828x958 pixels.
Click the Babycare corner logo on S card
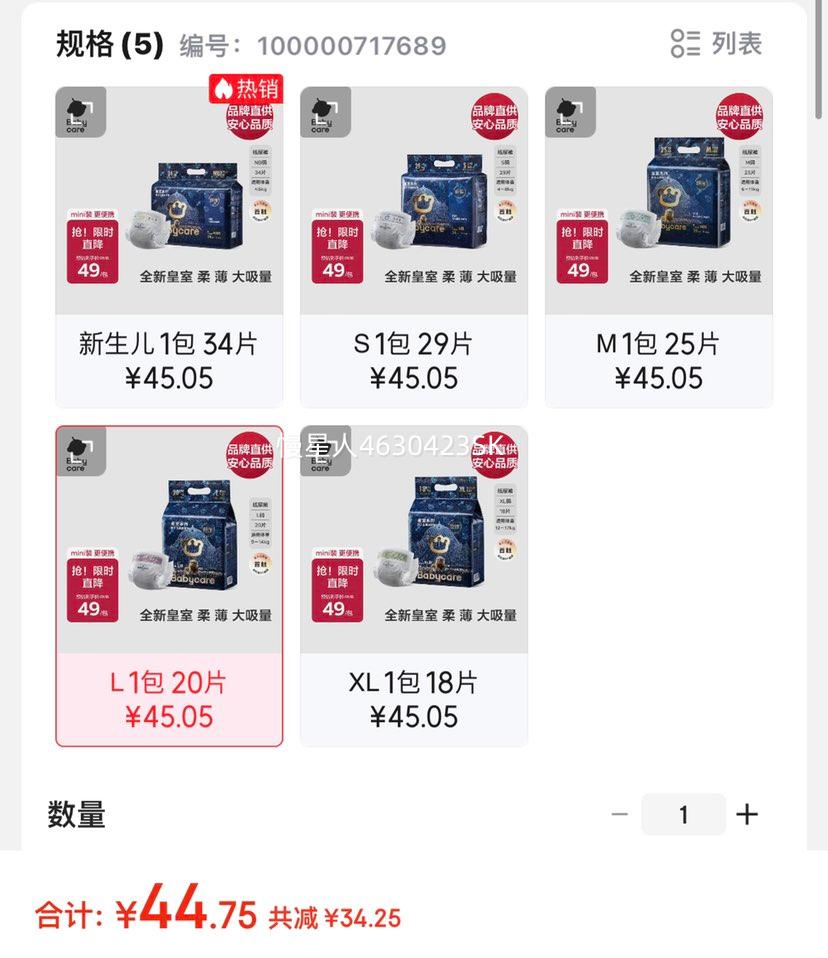tap(324, 112)
